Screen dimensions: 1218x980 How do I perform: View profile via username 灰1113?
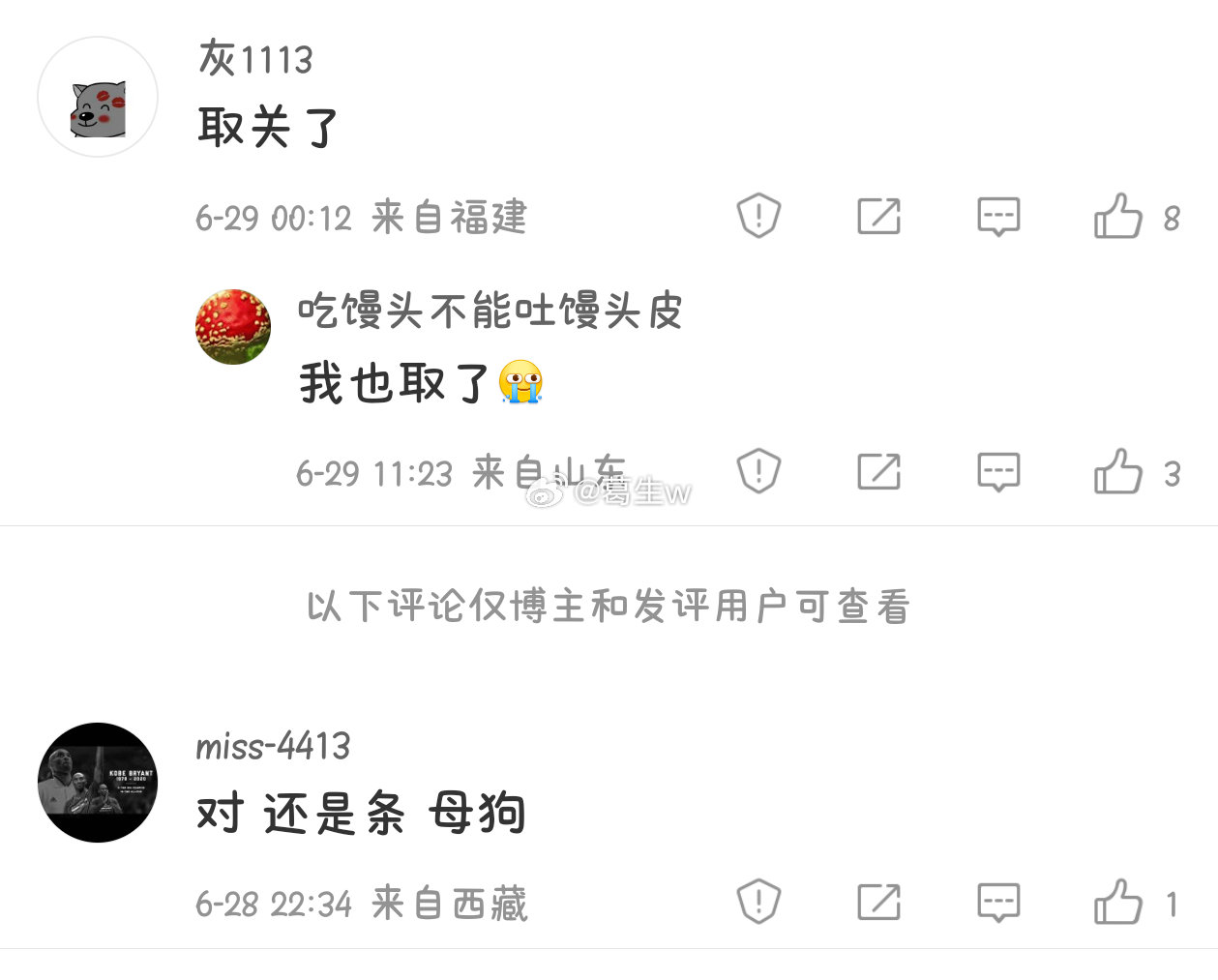tap(255, 59)
